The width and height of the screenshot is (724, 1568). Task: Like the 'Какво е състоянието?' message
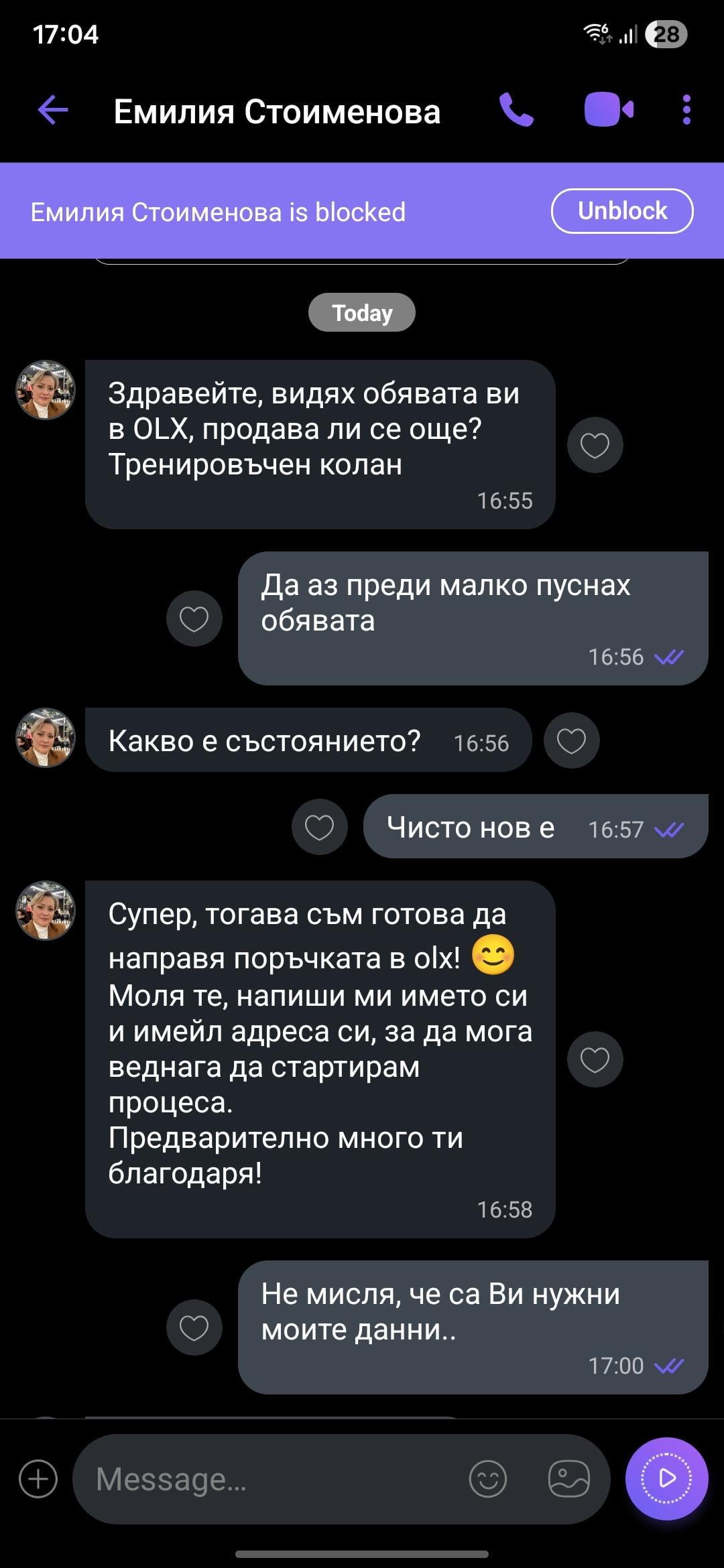click(571, 740)
